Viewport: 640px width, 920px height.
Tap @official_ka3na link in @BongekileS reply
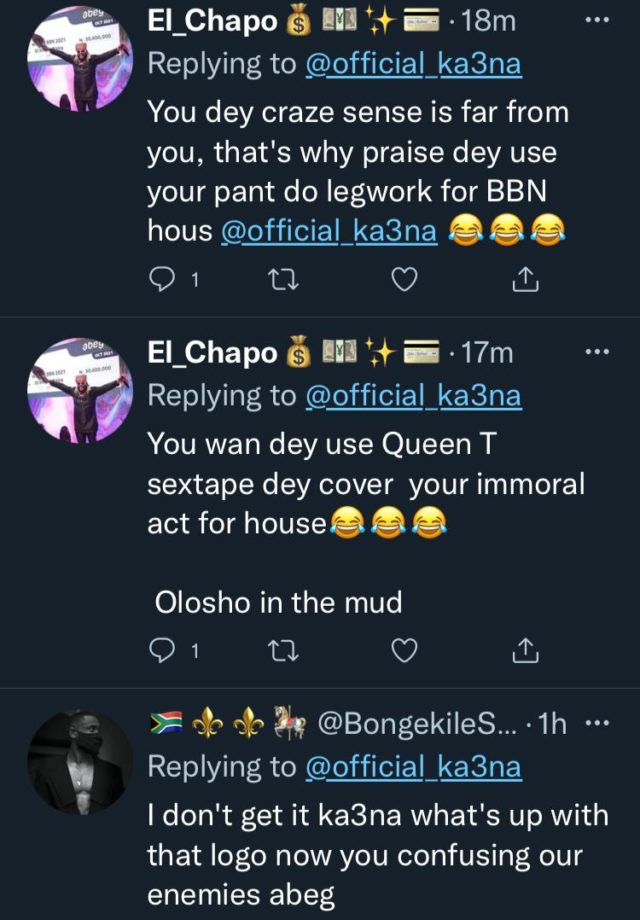coord(412,767)
